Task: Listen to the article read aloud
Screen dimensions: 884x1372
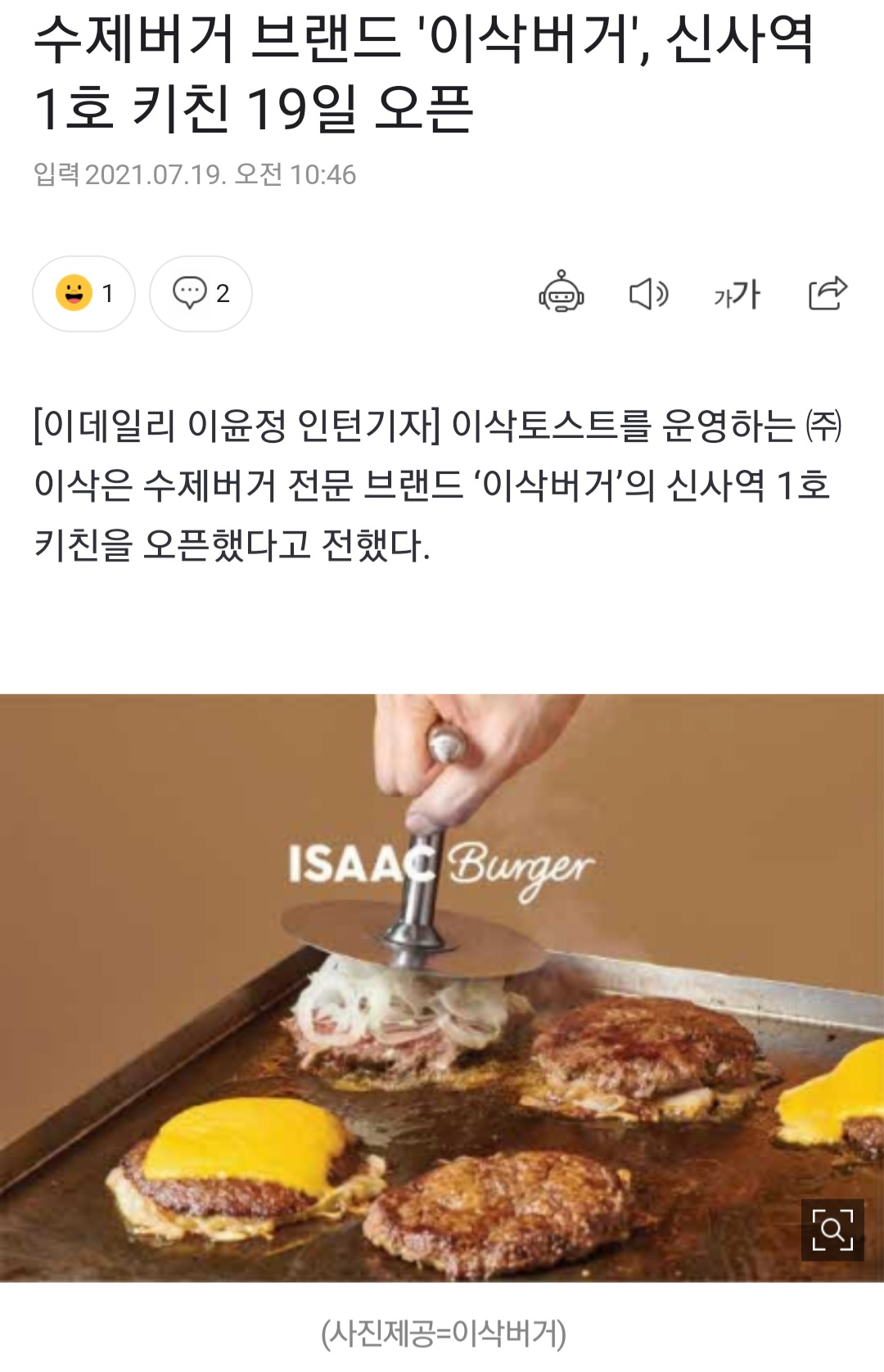Action: pyautogui.click(x=648, y=294)
